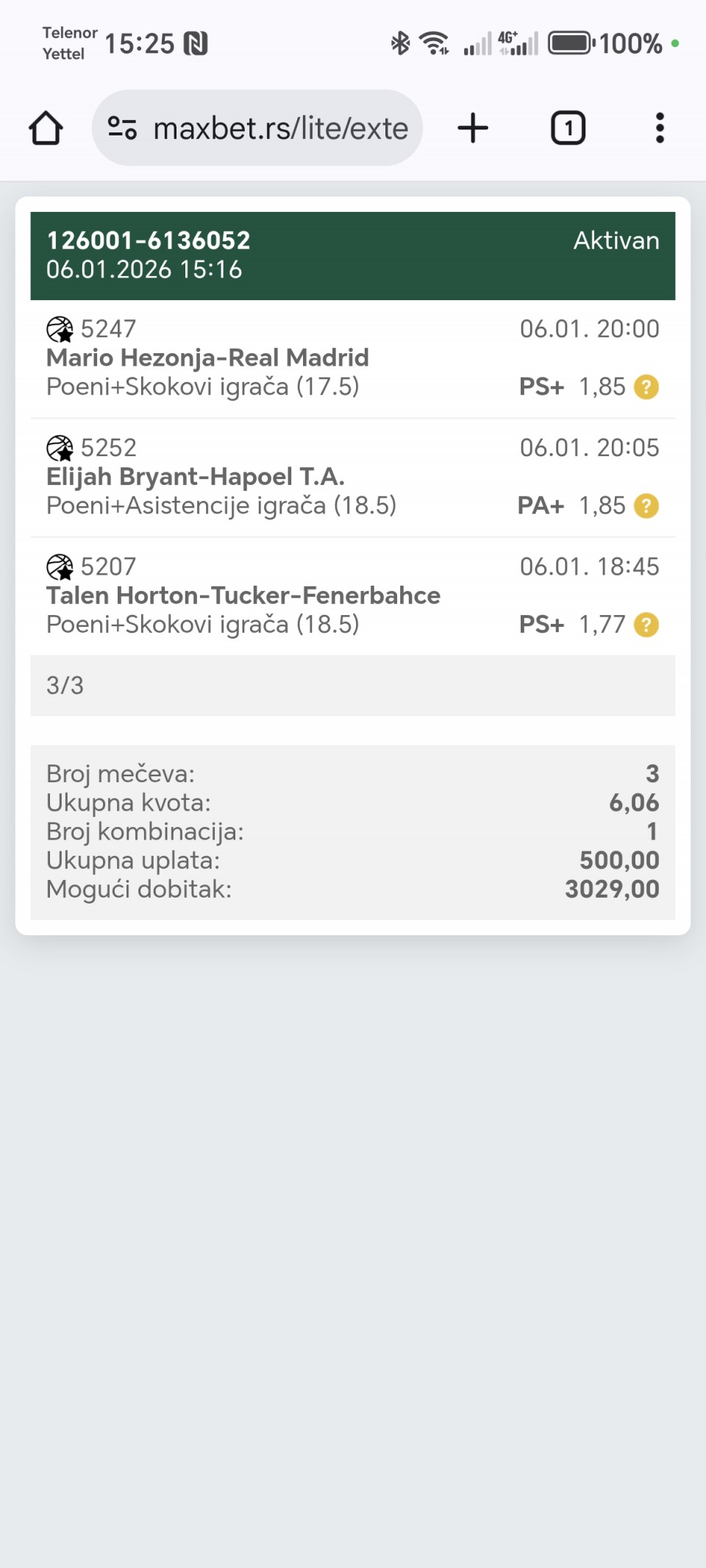Screen dimensions: 706x1568
Task: Open the browser overflow menu
Action: [x=660, y=128]
